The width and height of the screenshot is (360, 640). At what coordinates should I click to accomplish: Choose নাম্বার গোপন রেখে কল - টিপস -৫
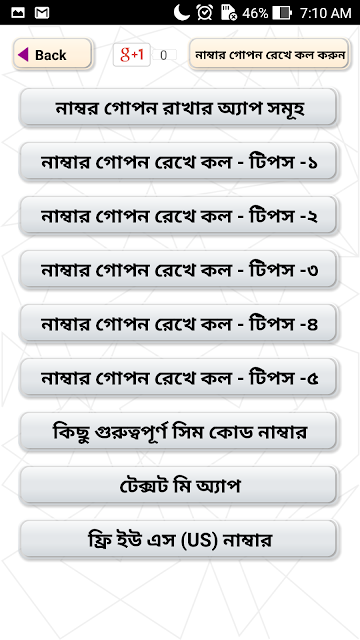[178, 377]
